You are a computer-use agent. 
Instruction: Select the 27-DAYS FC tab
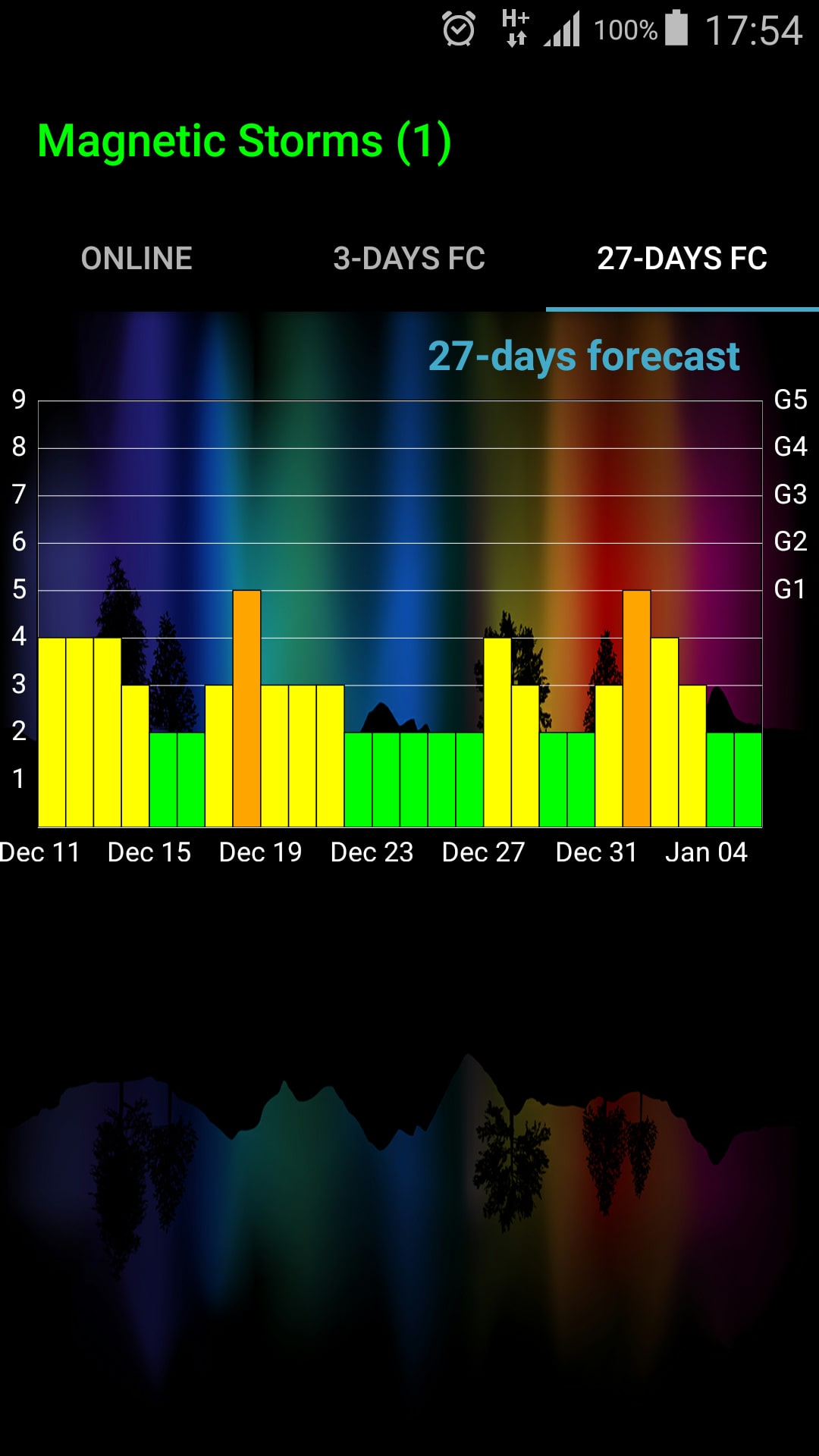[682, 259]
